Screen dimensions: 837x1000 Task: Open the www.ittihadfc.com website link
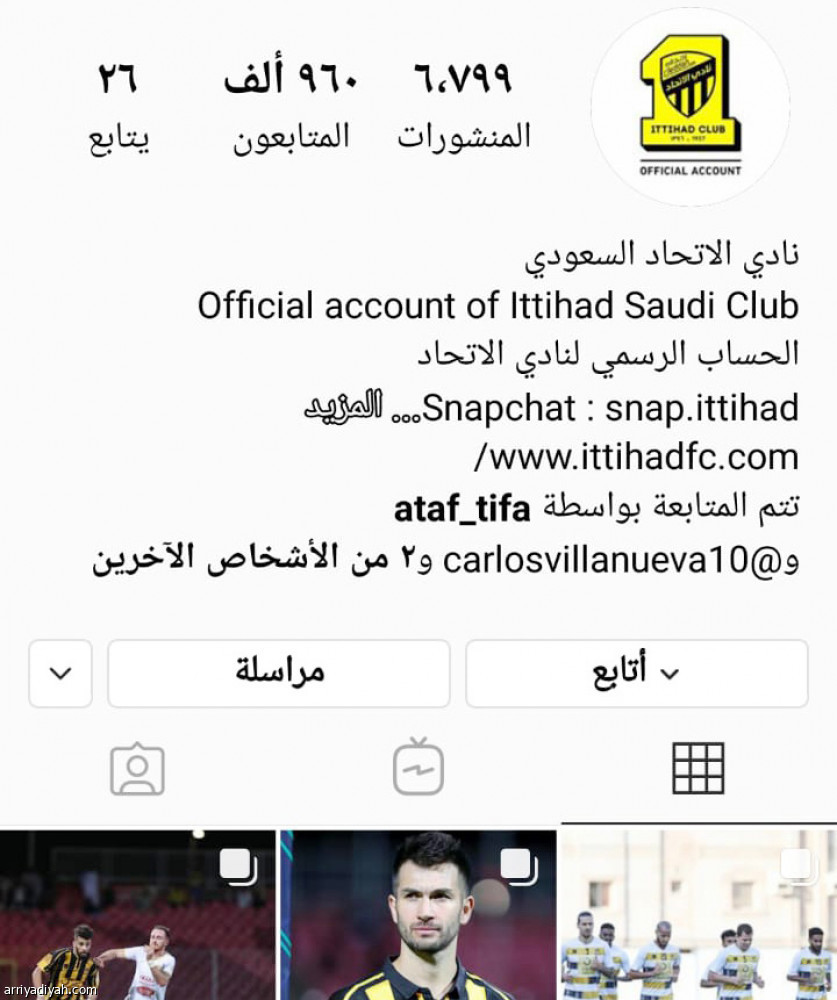tap(637, 458)
